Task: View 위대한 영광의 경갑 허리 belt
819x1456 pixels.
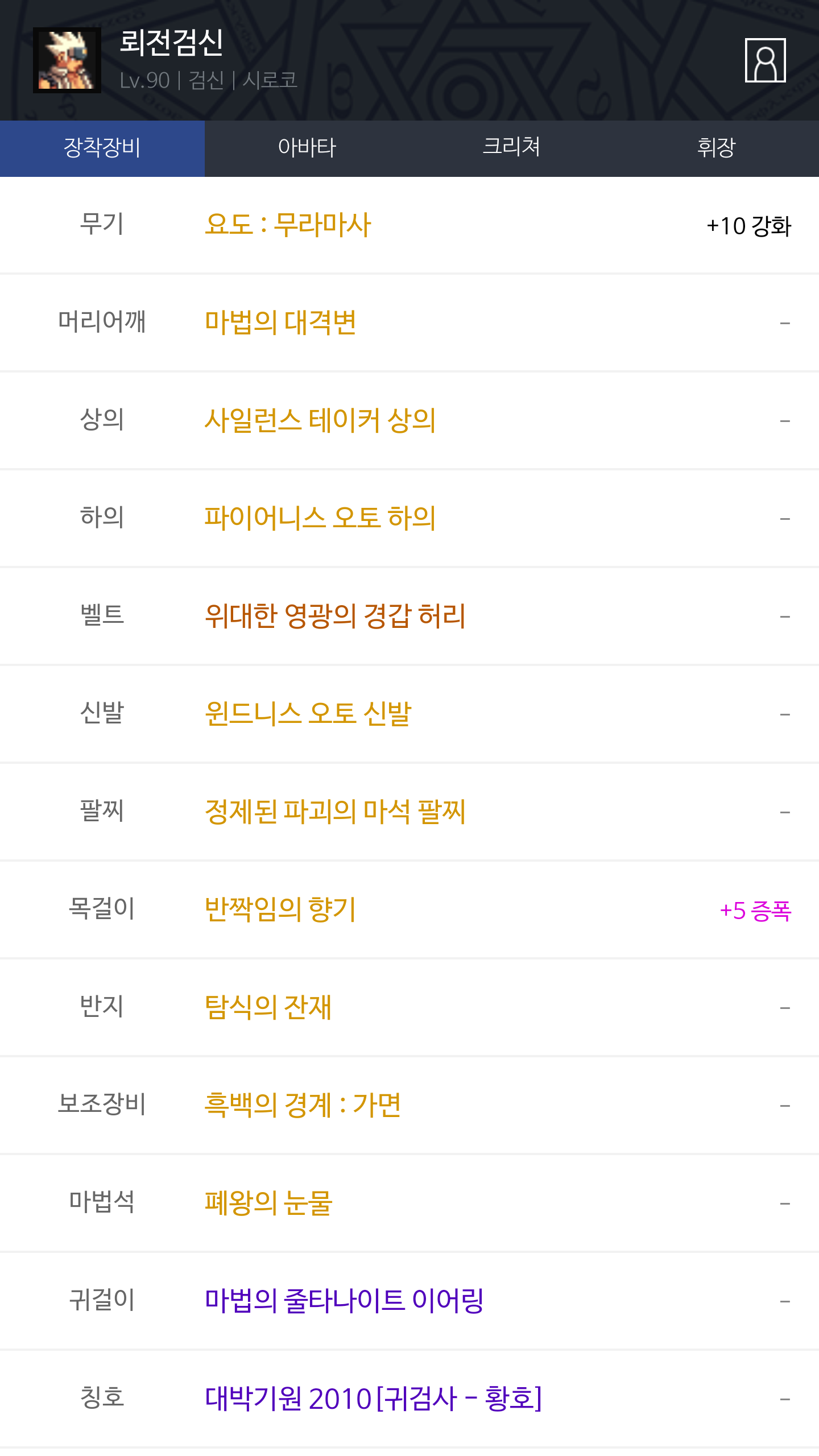Action: [335, 616]
